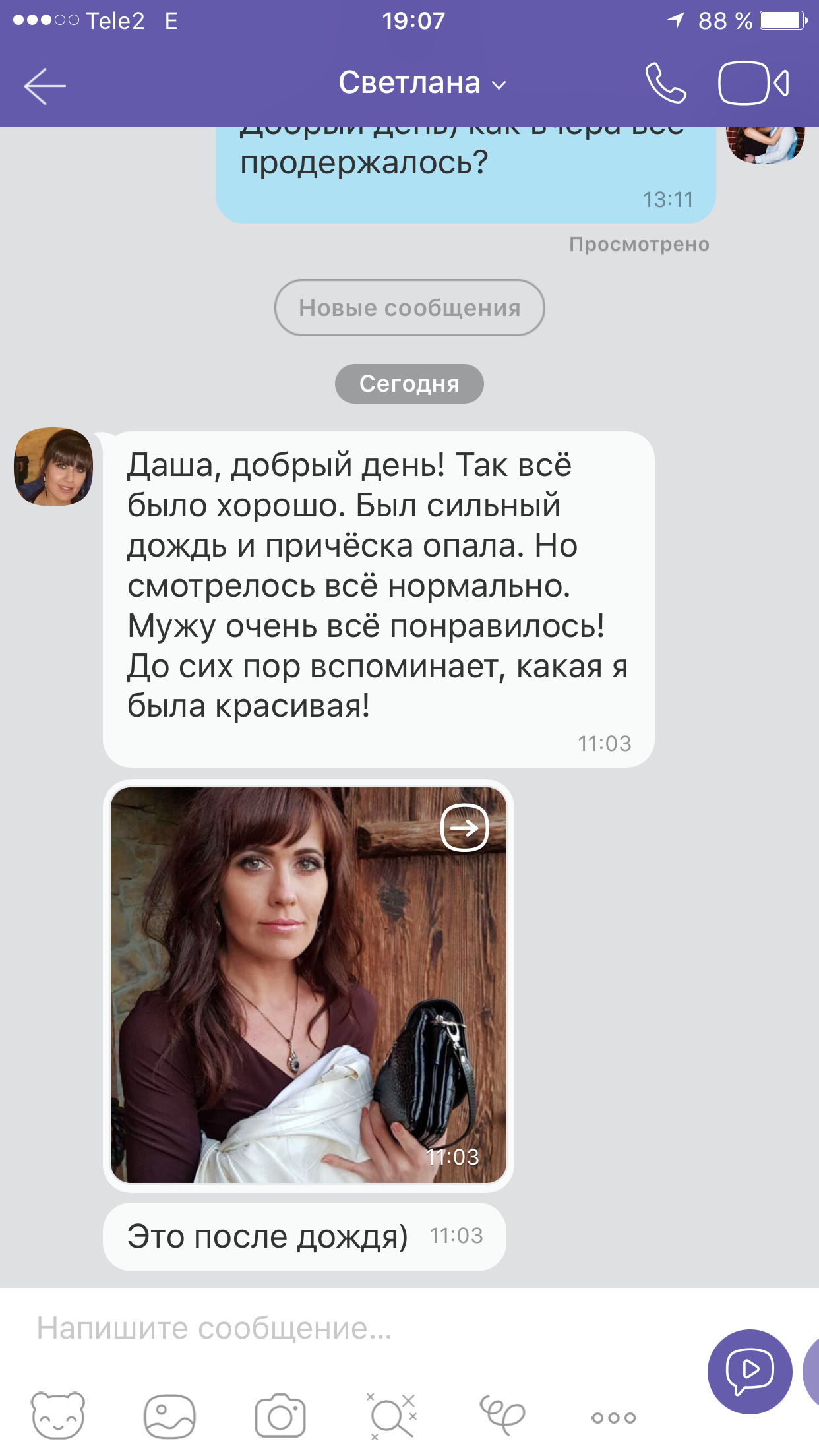Open the GIF and content search

[392, 1415]
